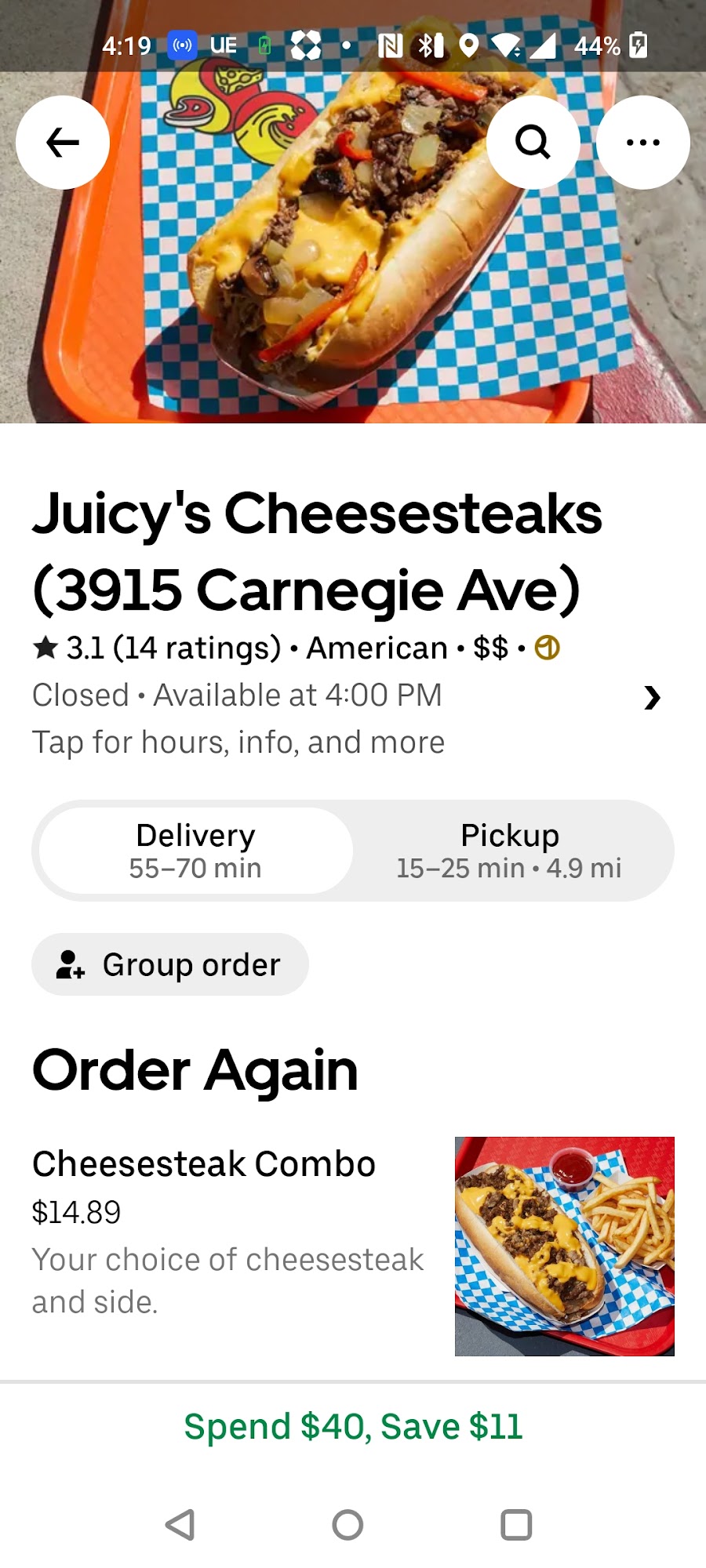
Task: Expand details via 'Tap for hours, info, and more'
Action: [238, 741]
